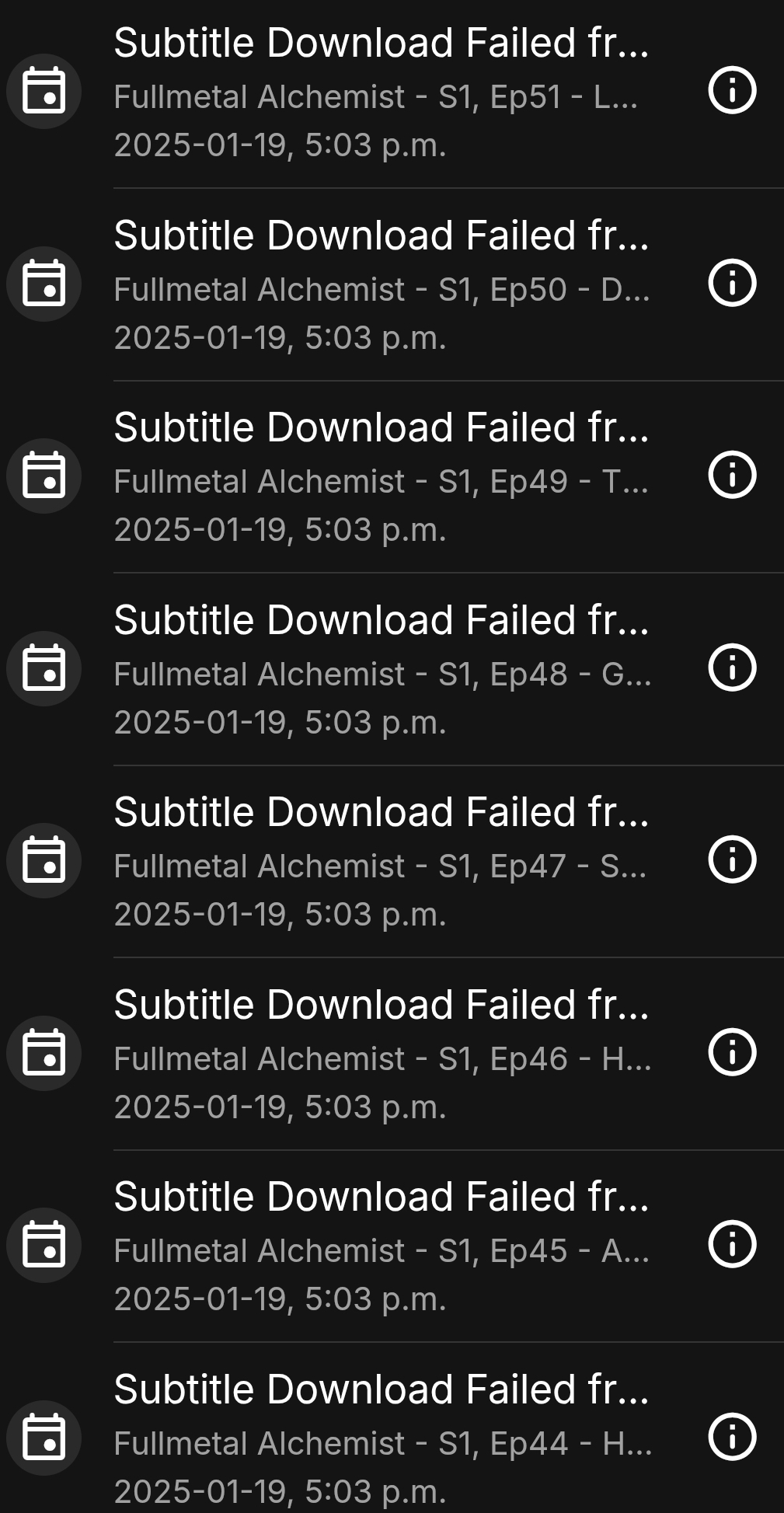Open the Ep47 event info icon
784x1513 pixels.
tap(732, 859)
